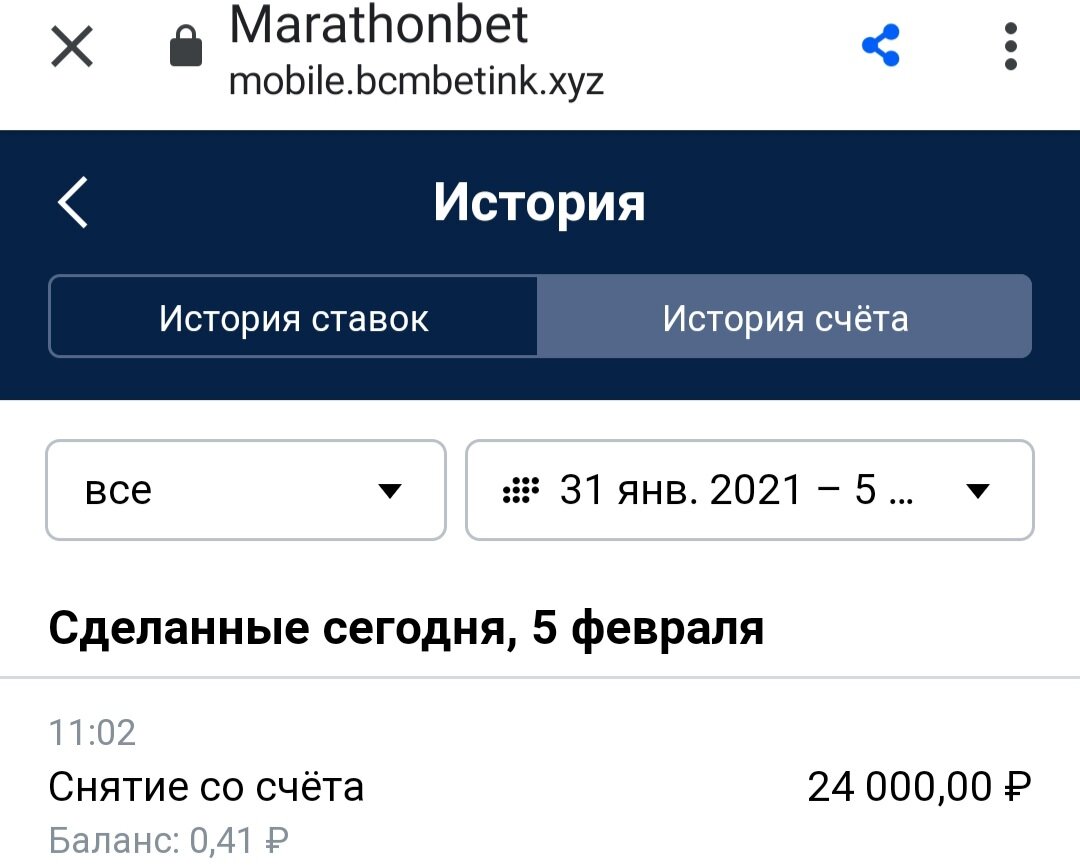The image size is (1080, 866).
Task: Open the browser overflow menu
Action: tap(1010, 46)
